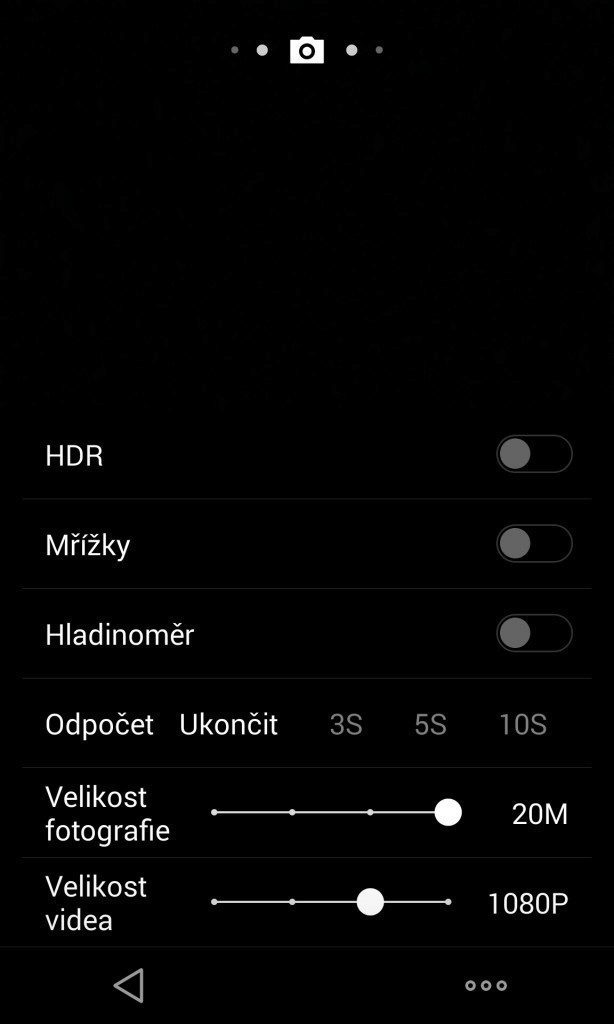The image size is (614, 1024).
Task: Enable the HDR switch
Action: [x=534, y=454]
